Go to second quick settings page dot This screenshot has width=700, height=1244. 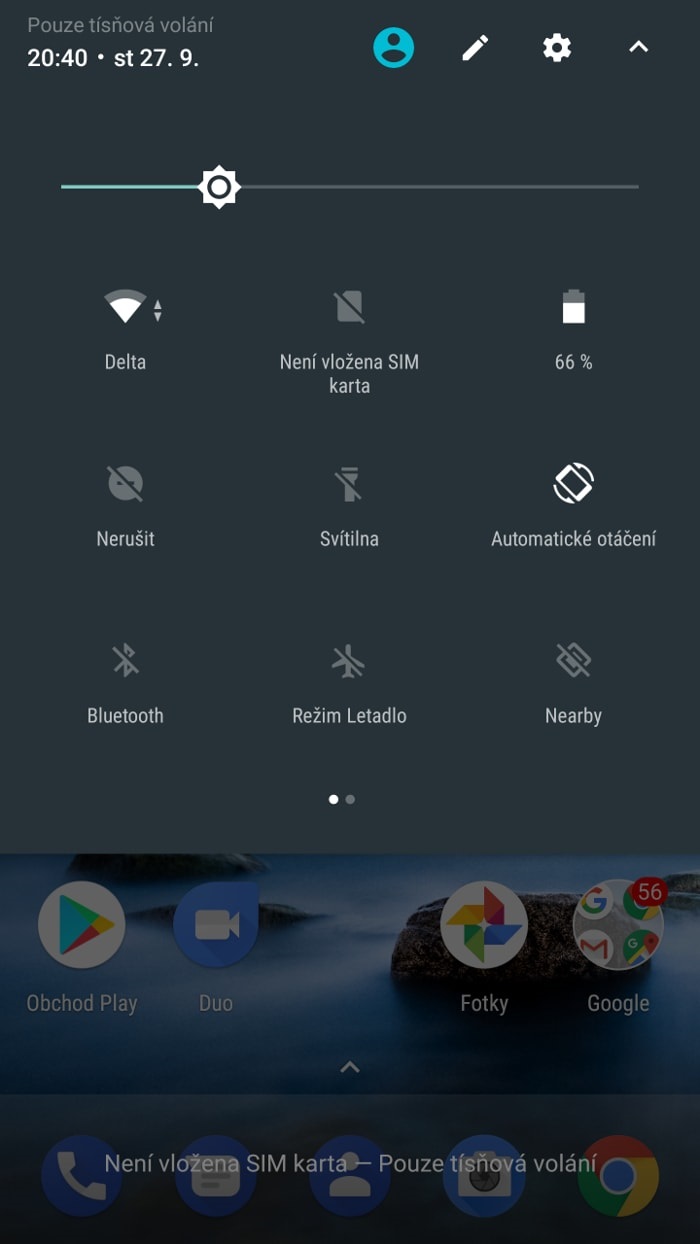point(350,799)
